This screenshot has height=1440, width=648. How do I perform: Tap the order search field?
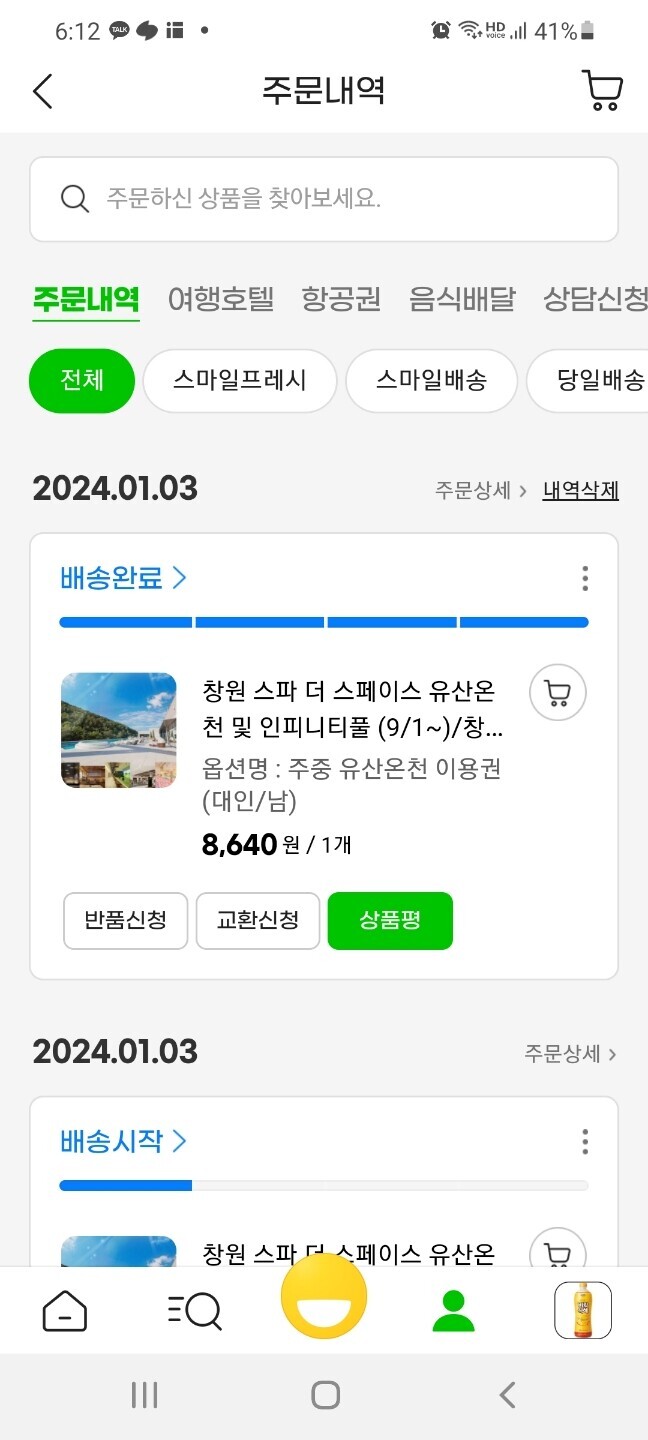coord(324,199)
